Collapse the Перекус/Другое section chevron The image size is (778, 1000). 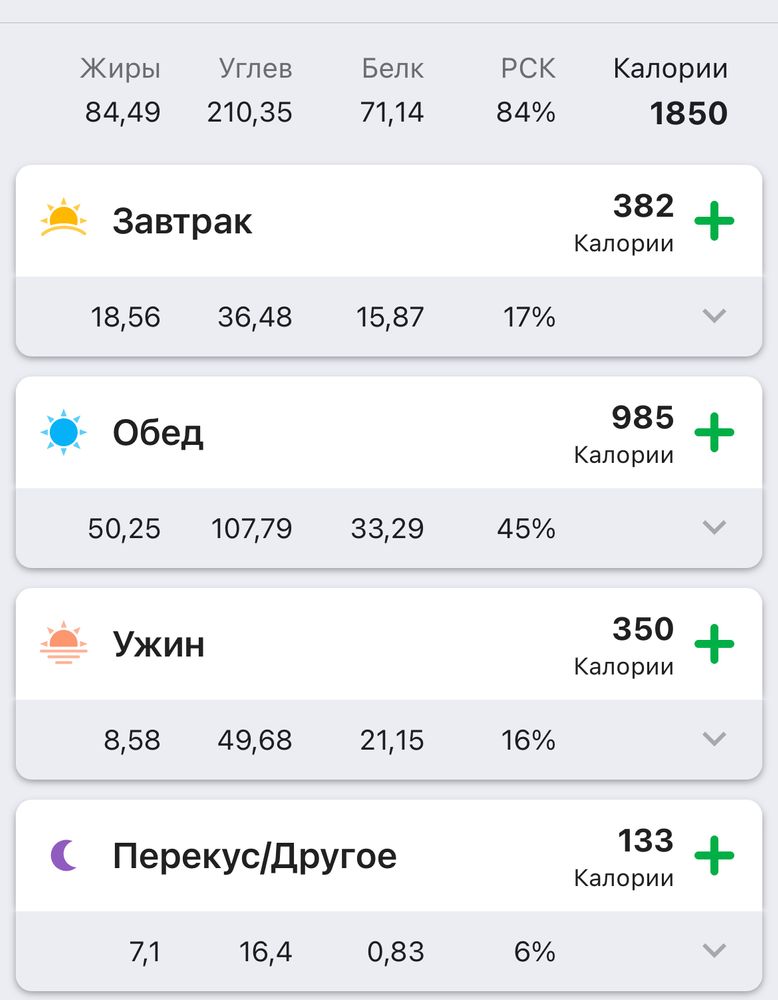(714, 952)
